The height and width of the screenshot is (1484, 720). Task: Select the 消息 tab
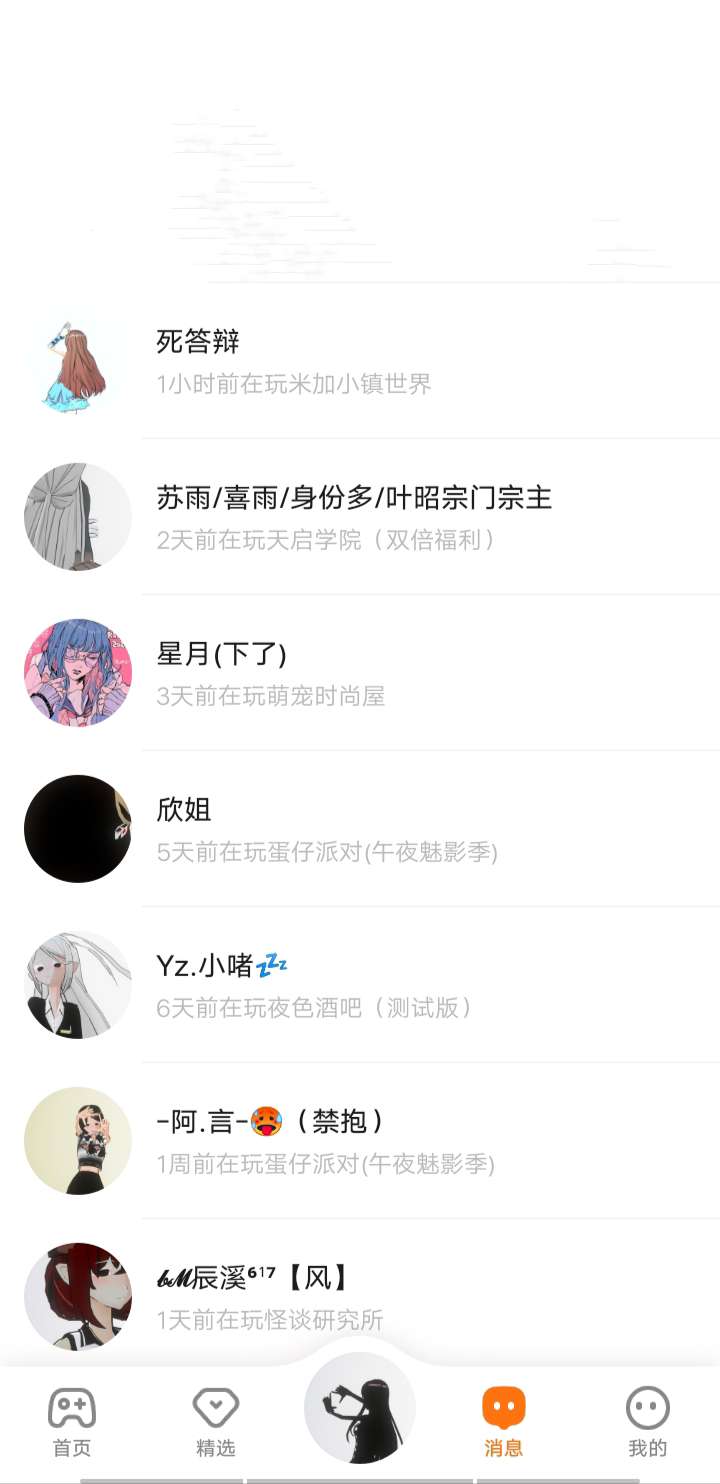click(504, 1422)
